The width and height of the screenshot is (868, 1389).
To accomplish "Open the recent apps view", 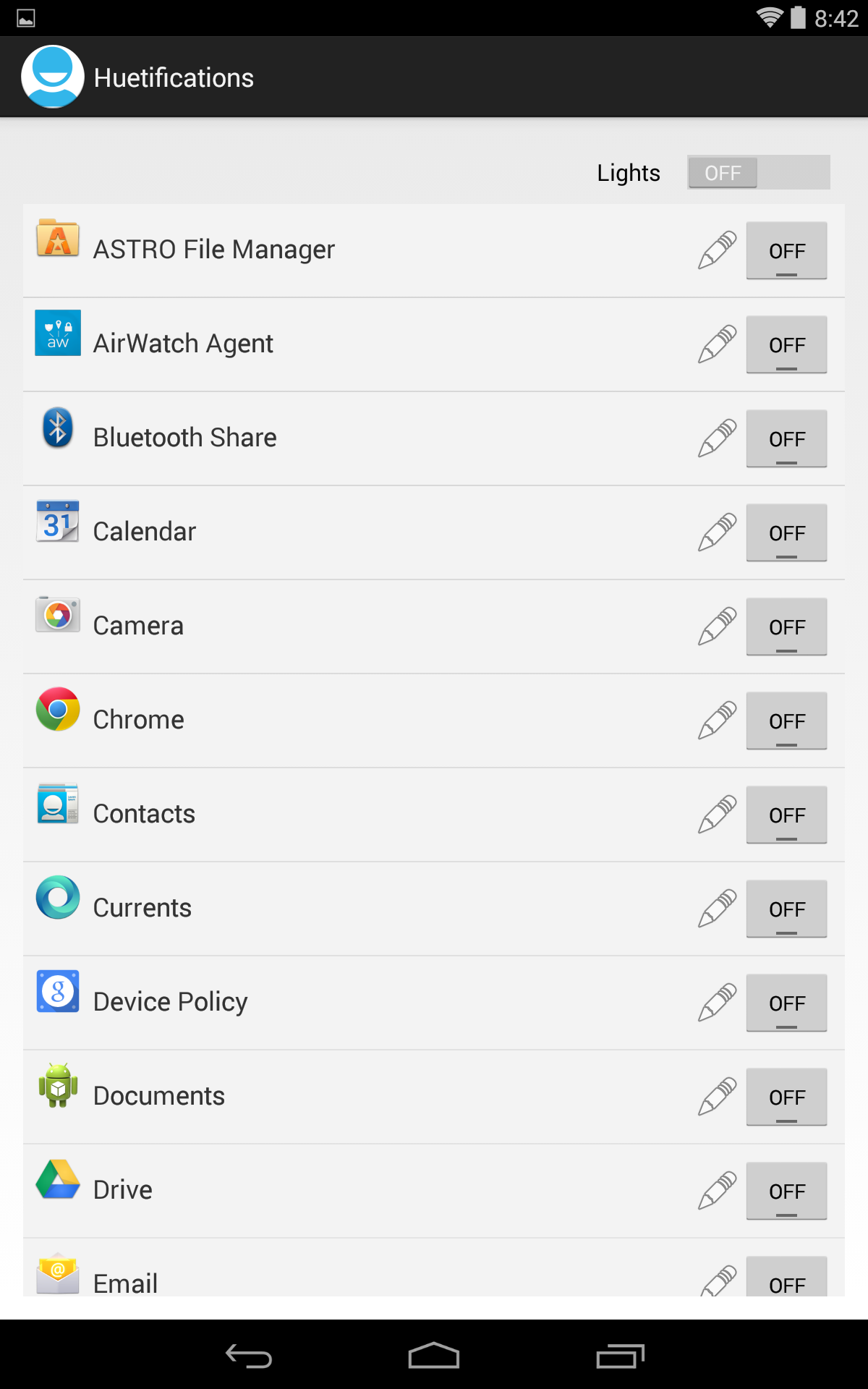I will pos(620,1356).
